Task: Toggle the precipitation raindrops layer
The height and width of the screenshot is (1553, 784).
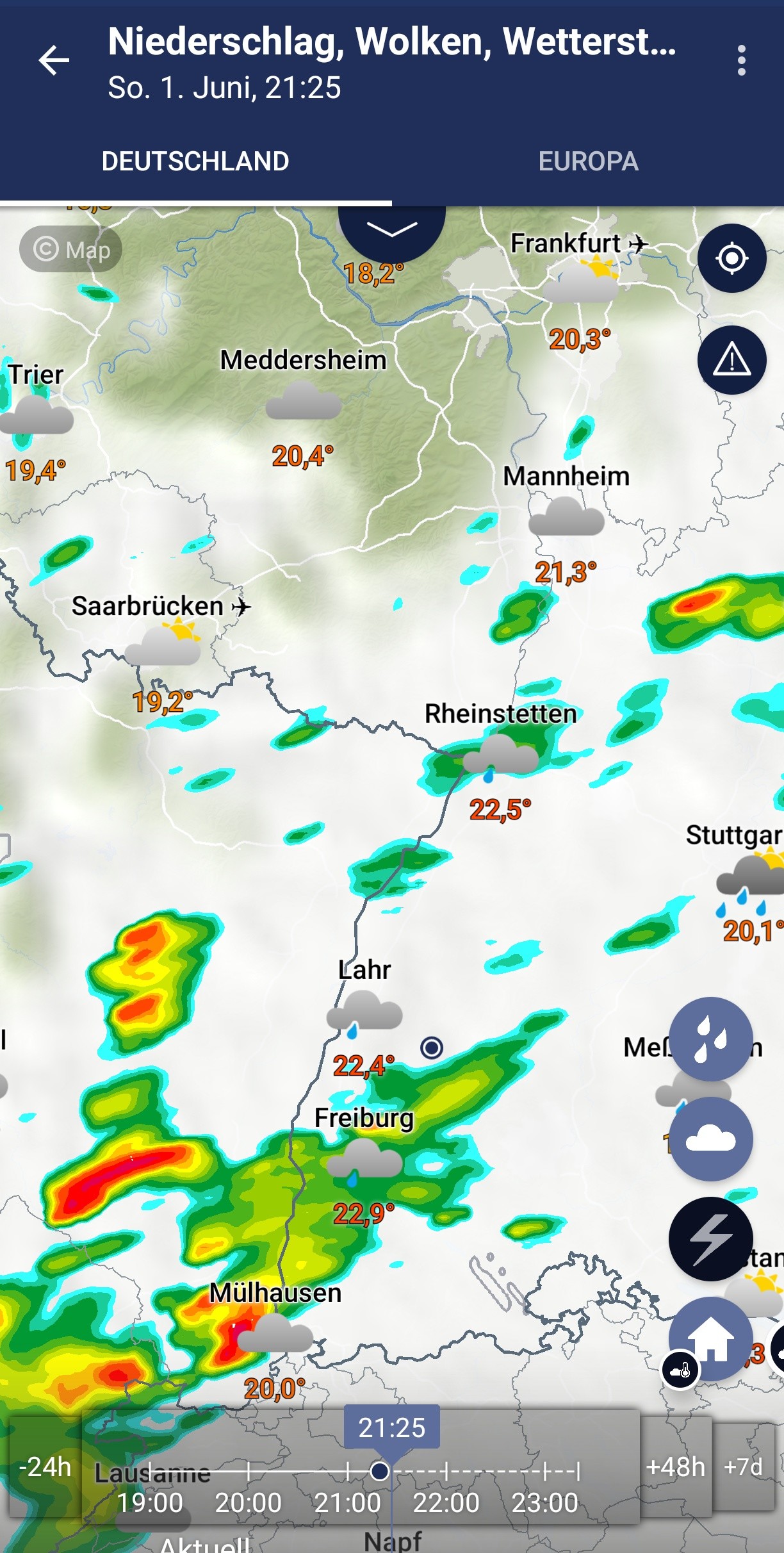Action: coord(711,1039)
